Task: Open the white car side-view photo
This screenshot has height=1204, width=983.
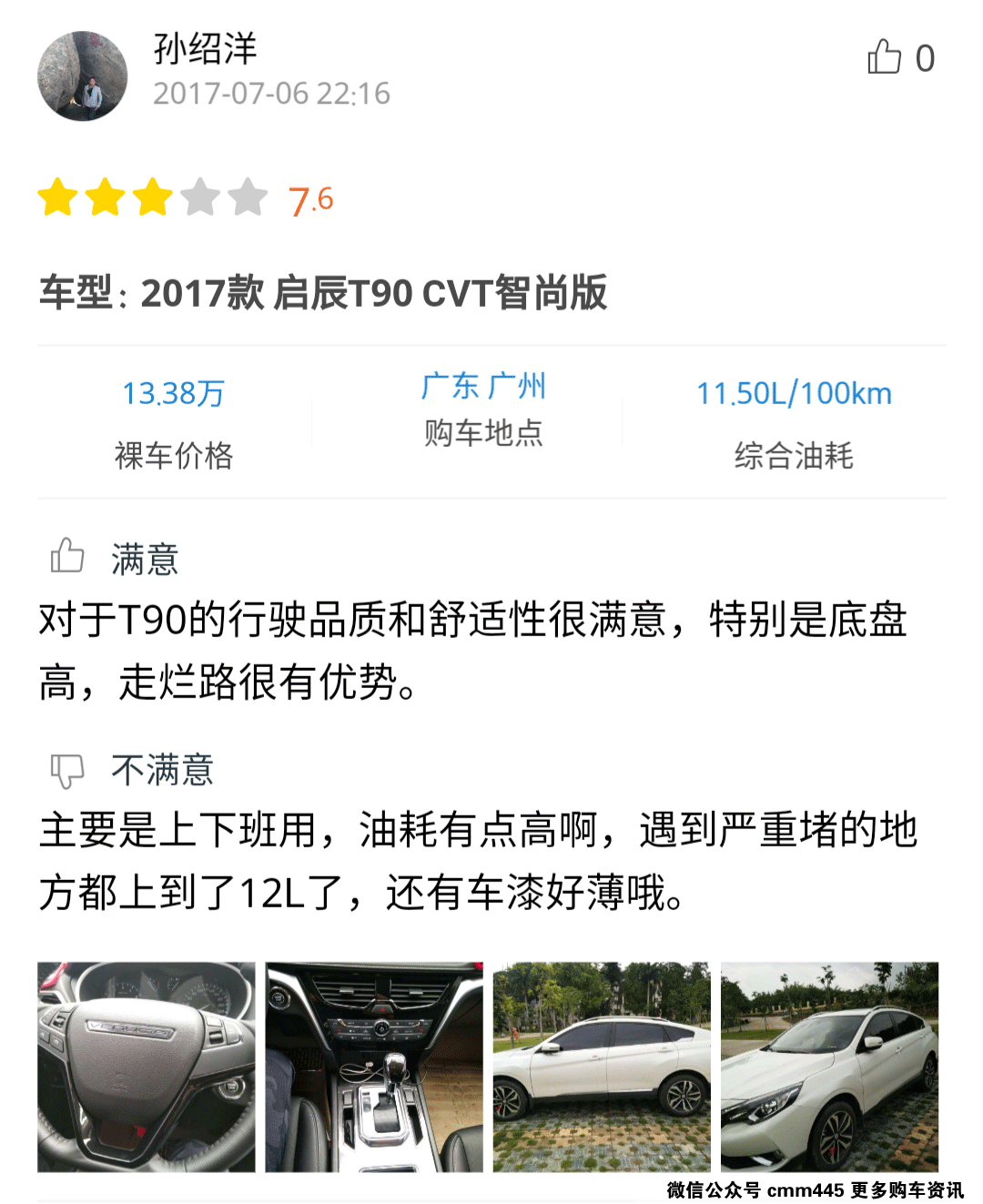Action: (x=602, y=1067)
